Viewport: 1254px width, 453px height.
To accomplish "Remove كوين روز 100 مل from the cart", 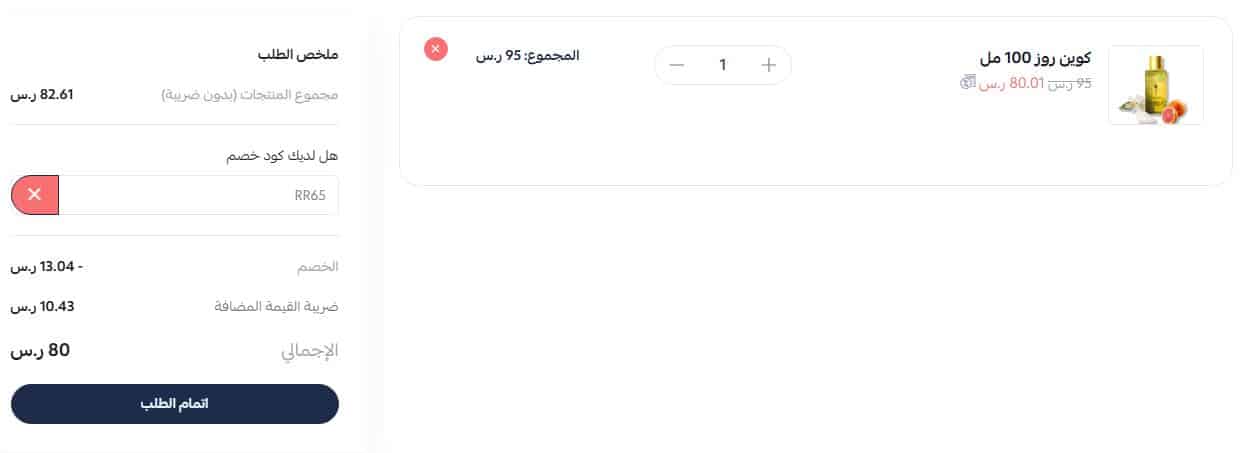I will (x=436, y=49).
